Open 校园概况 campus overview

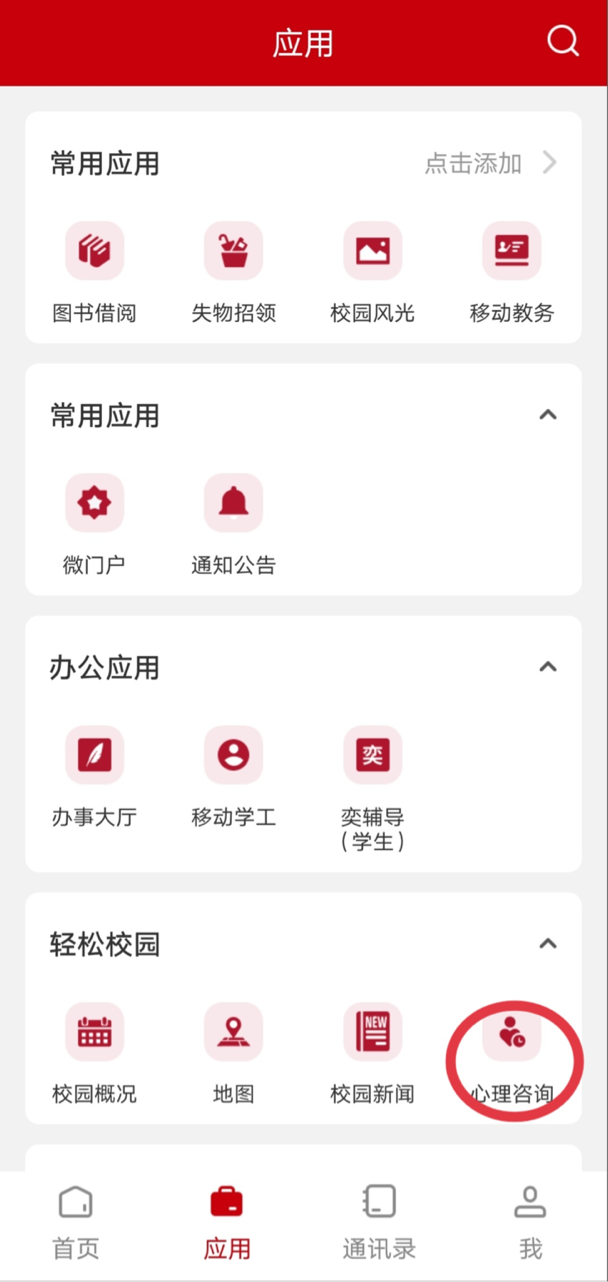[94, 1032]
